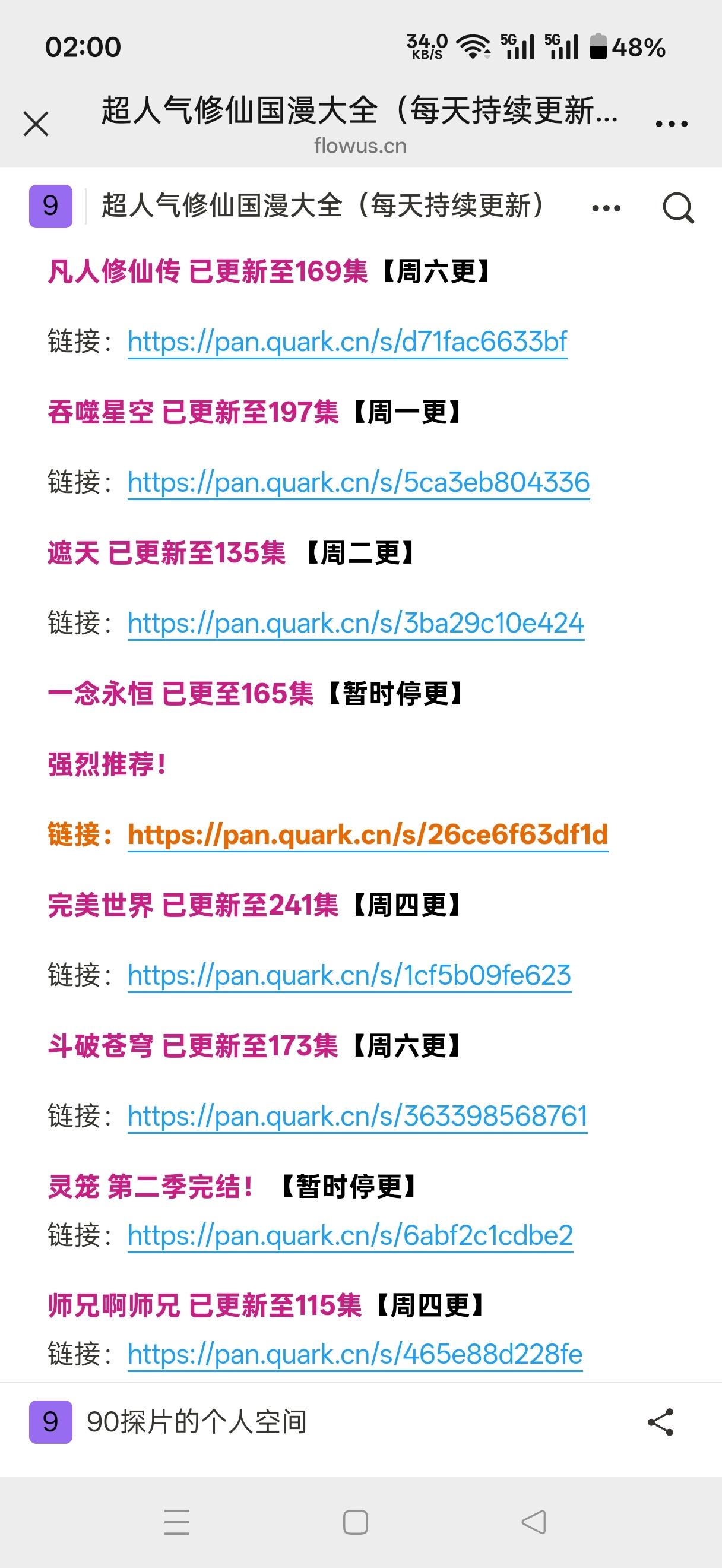Open the orange link ending in 26ce6f63df1d

coord(368,834)
